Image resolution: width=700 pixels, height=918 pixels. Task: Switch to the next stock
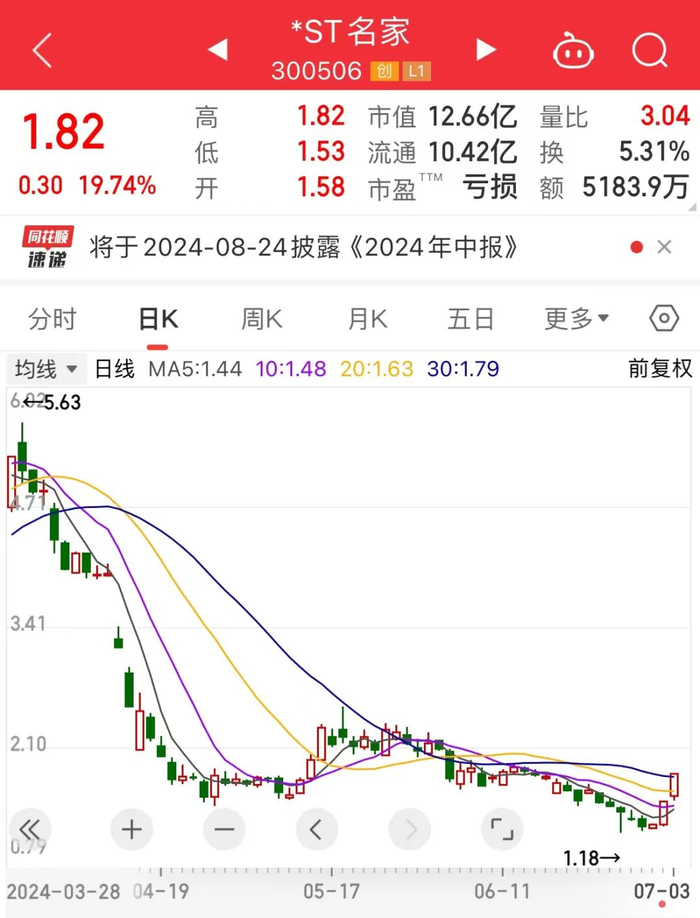pyautogui.click(x=486, y=49)
